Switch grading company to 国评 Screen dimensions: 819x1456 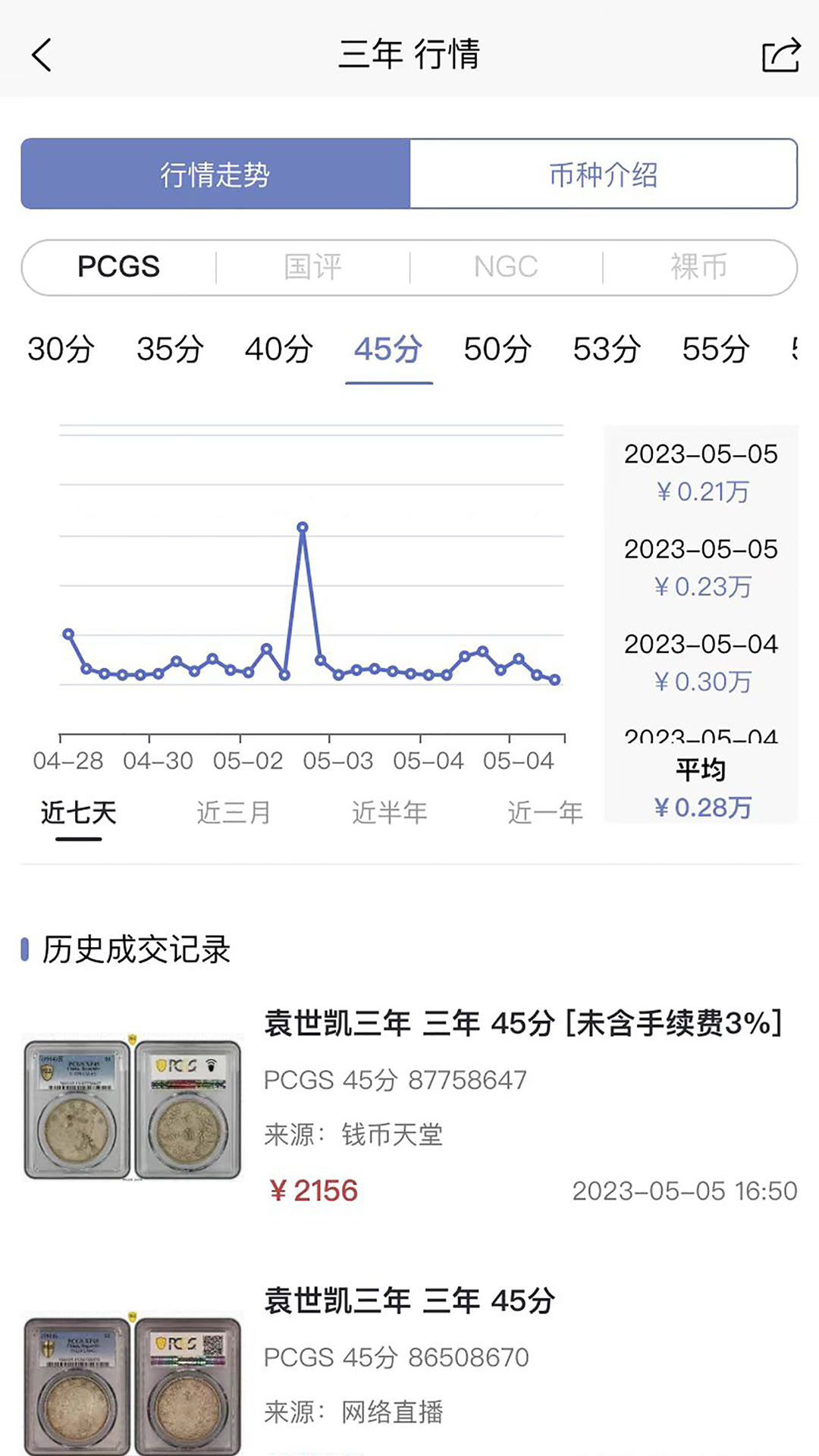coord(313,267)
